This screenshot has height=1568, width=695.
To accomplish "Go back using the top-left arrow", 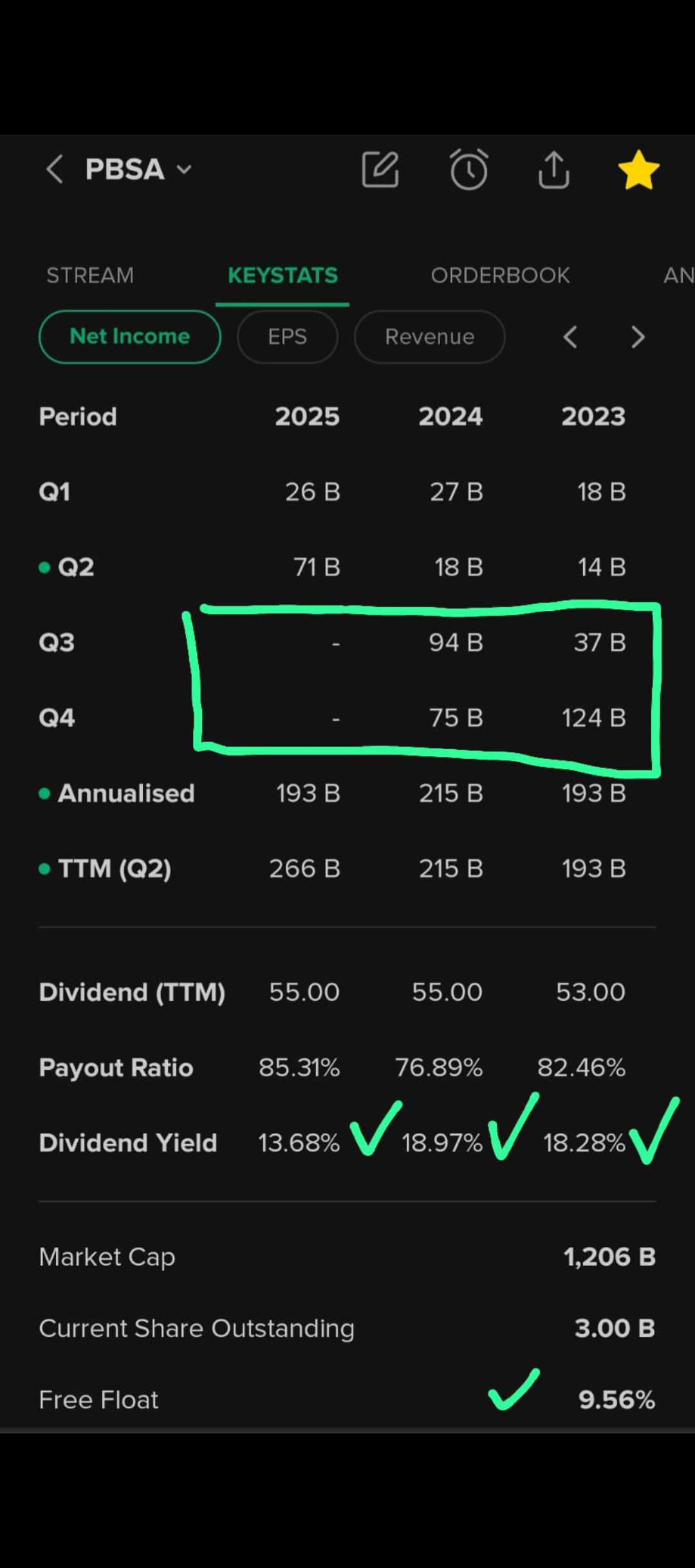I will (55, 170).
